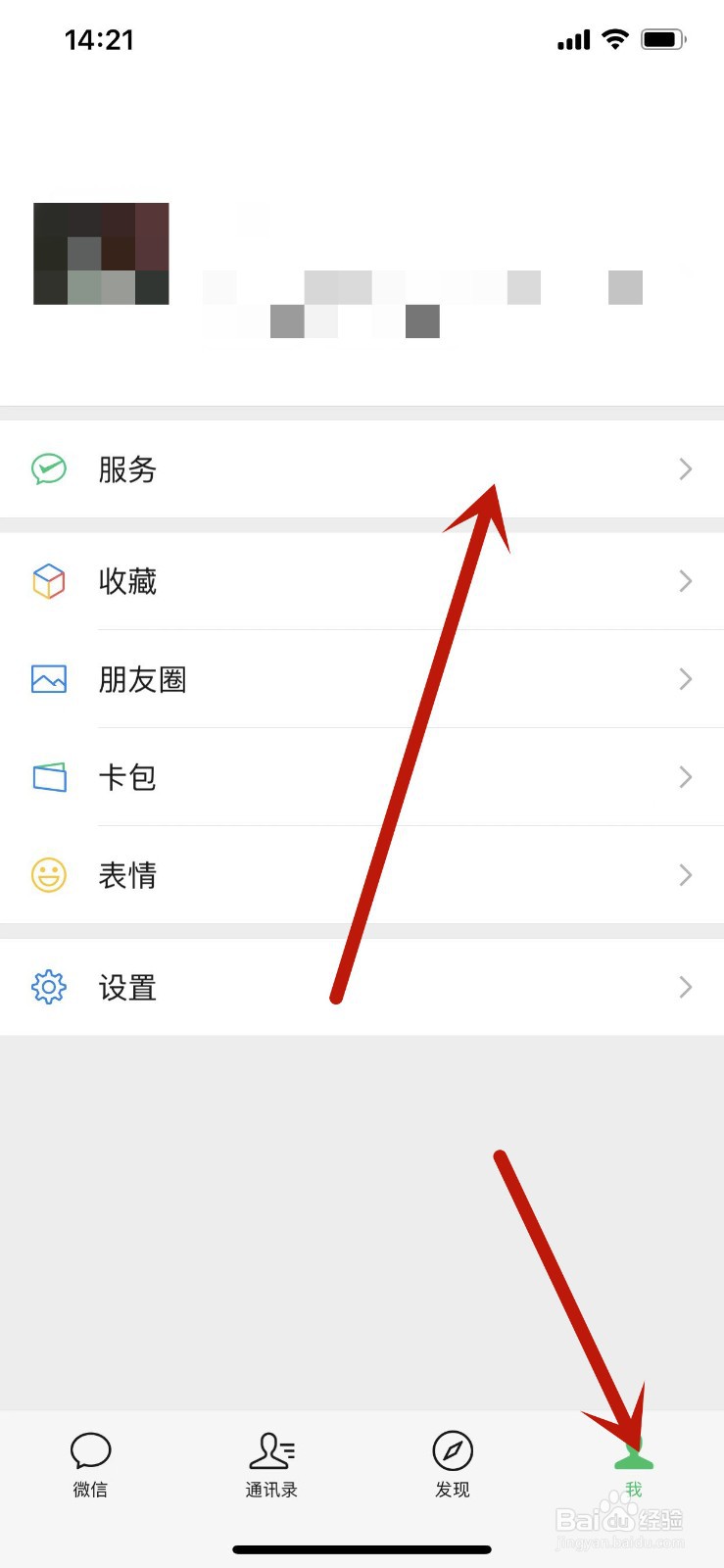This screenshot has height=1568, width=724.
Task: Select the 收藏 (Favorites) box icon
Action: tap(47, 581)
